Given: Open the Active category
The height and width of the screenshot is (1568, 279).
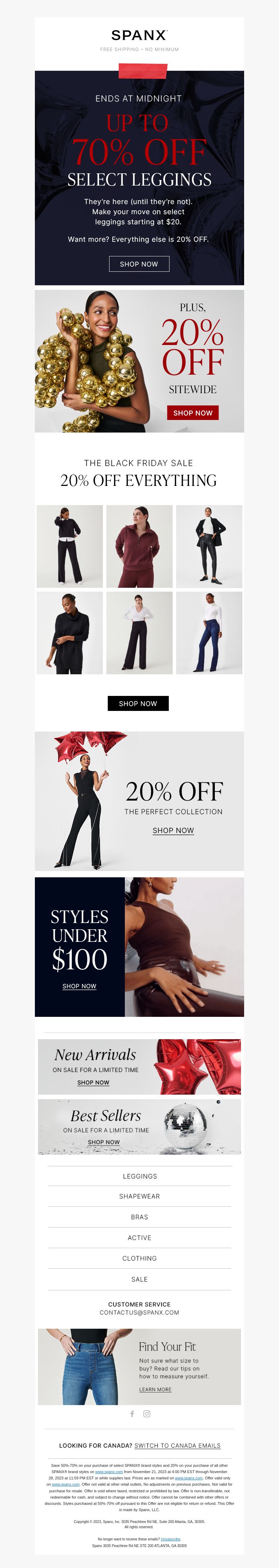Looking at the screenshot, I should click(x=139, y=1237).
